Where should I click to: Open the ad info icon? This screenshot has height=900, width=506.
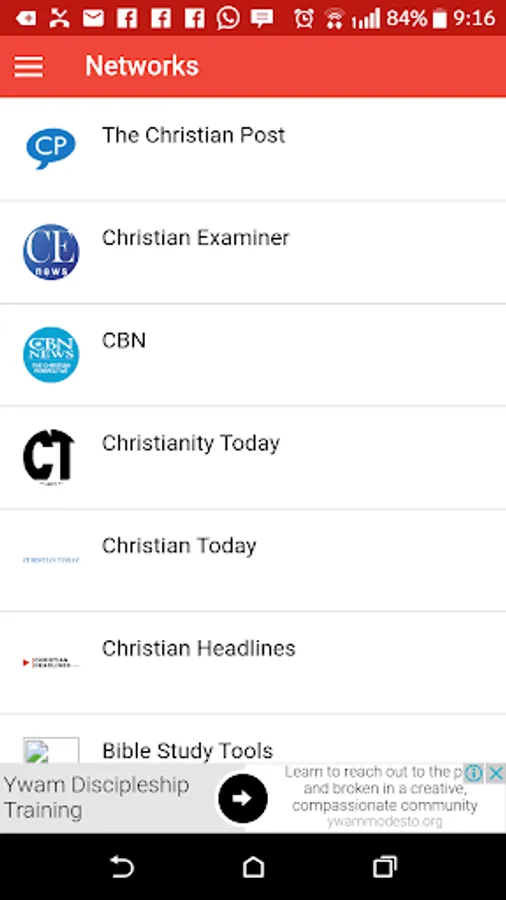tap(474, 773)
